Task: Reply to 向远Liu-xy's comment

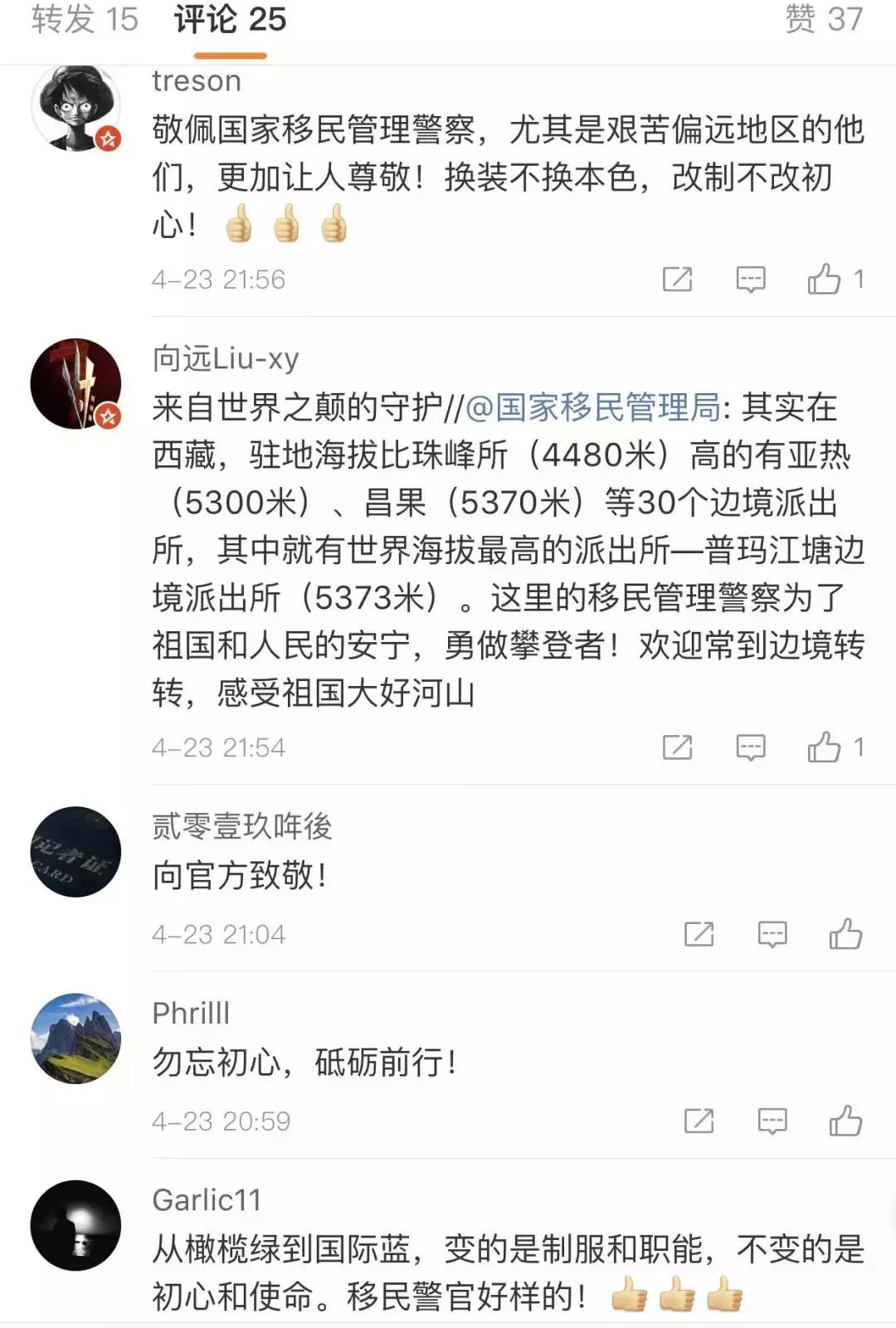Action: 751,747
